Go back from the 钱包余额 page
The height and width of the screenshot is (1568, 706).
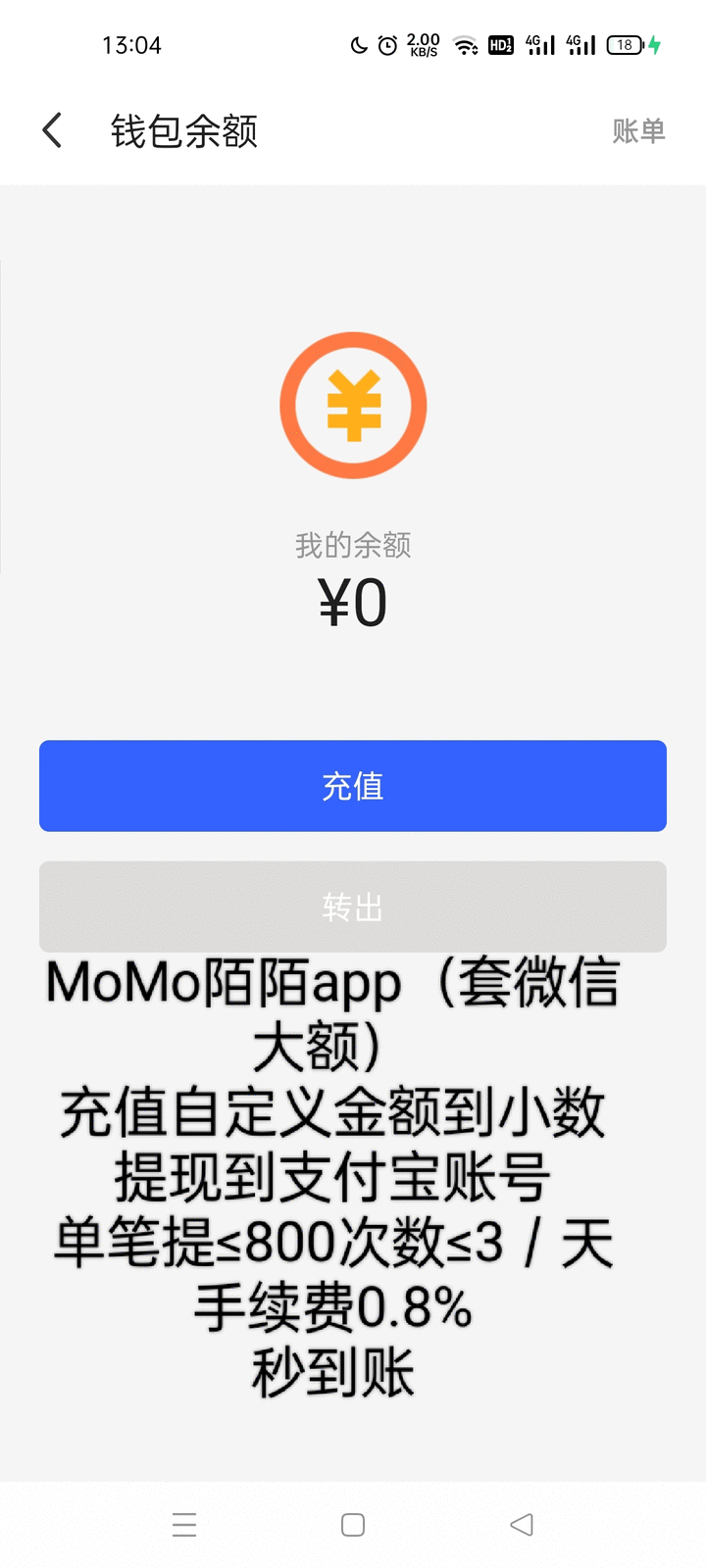click(x=53, y=130)
